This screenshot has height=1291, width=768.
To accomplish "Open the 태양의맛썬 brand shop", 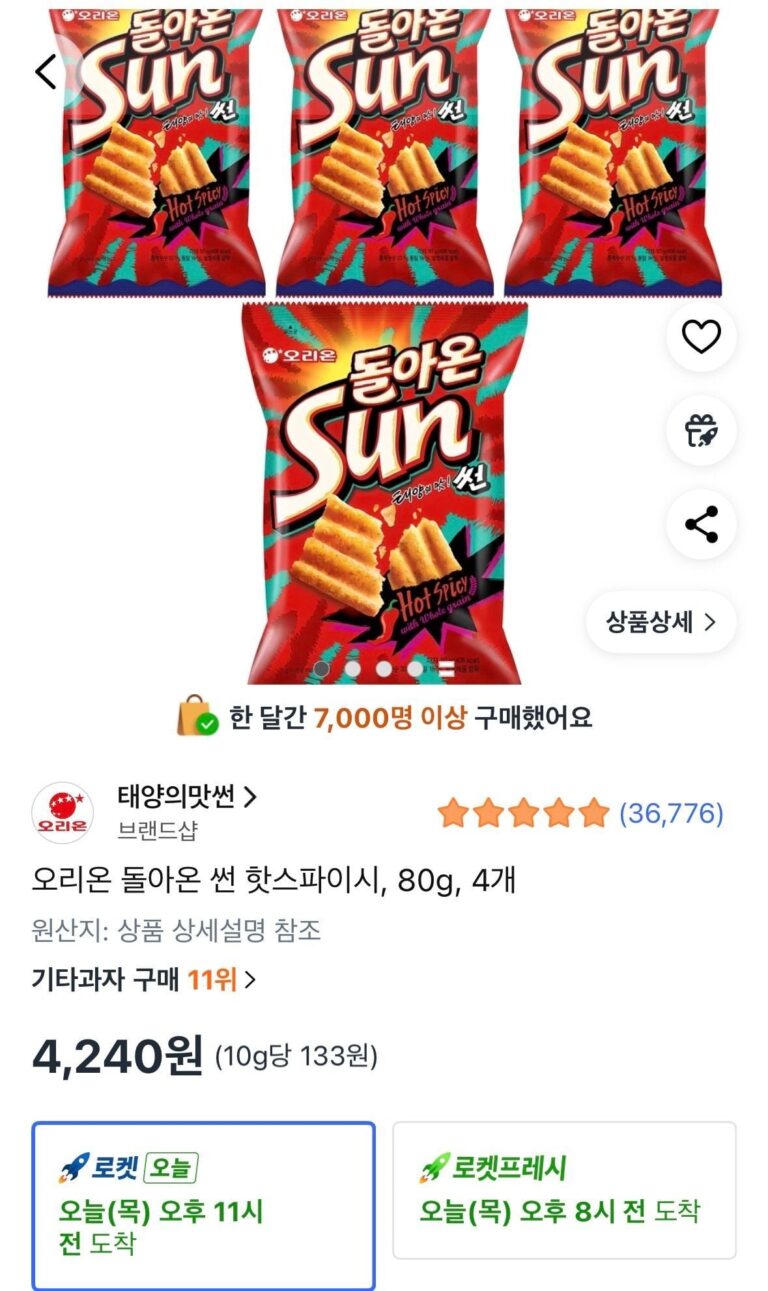I will click(187, 797).
